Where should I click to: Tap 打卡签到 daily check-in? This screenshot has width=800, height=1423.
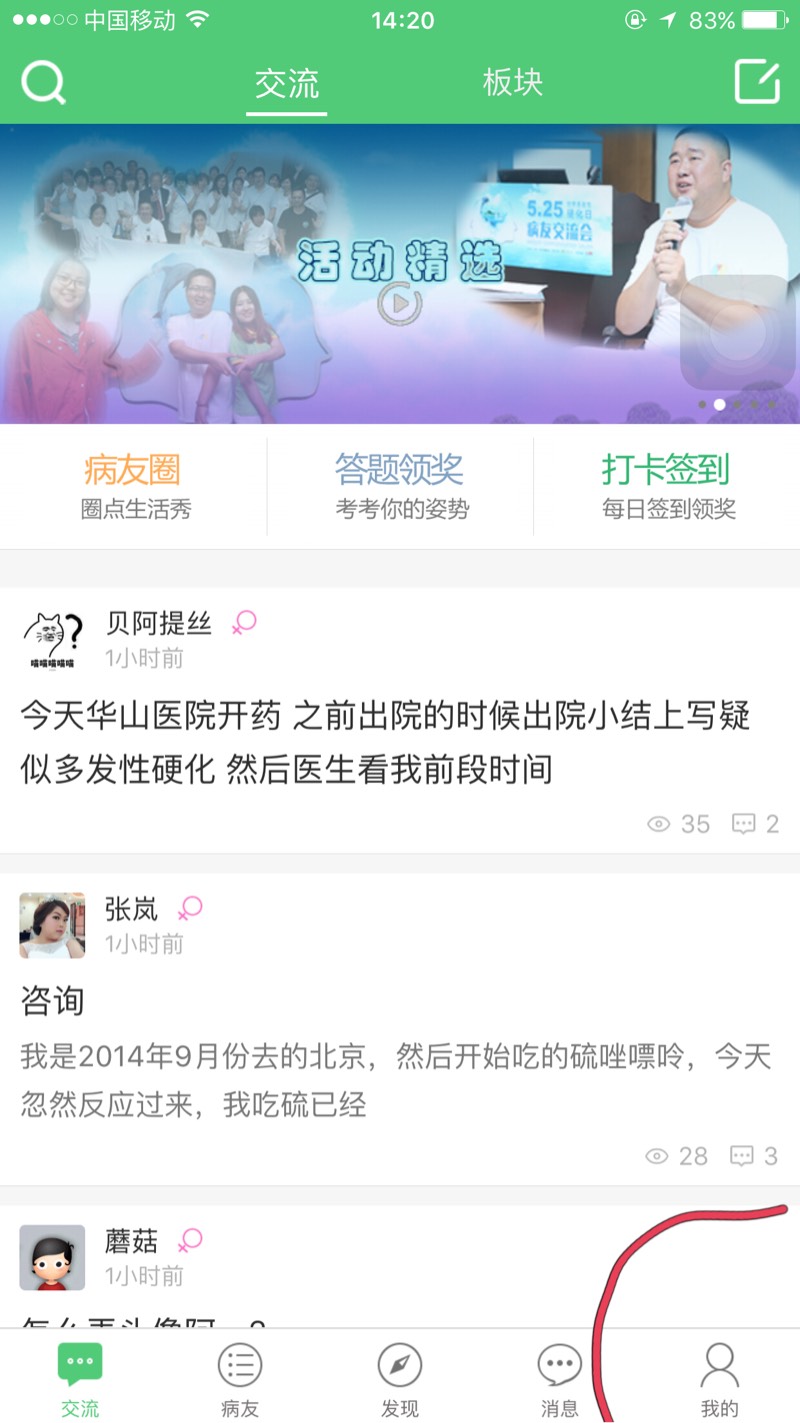pos(667,487)
